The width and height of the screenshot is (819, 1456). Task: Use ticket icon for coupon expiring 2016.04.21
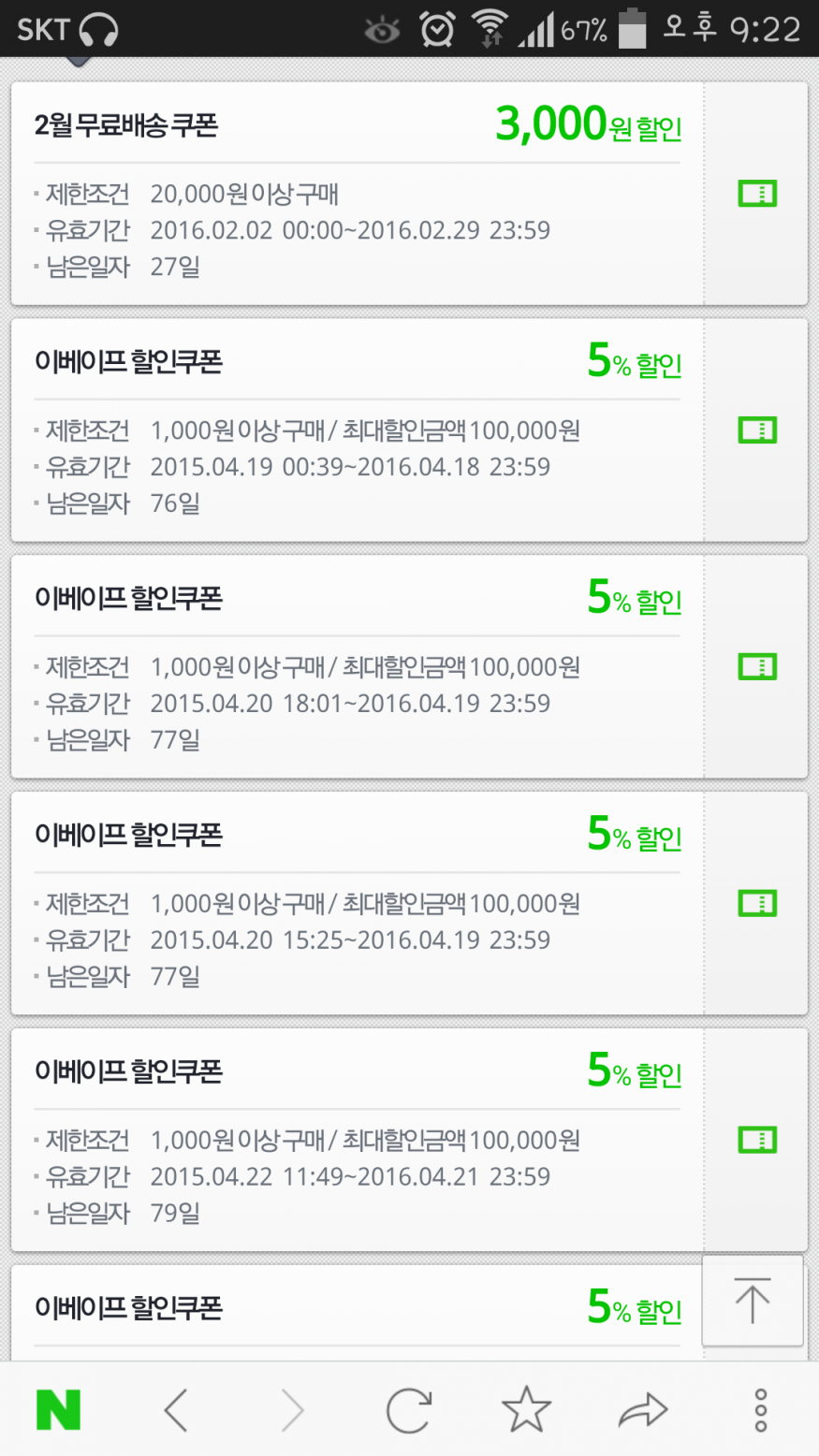coord(757,1141)
